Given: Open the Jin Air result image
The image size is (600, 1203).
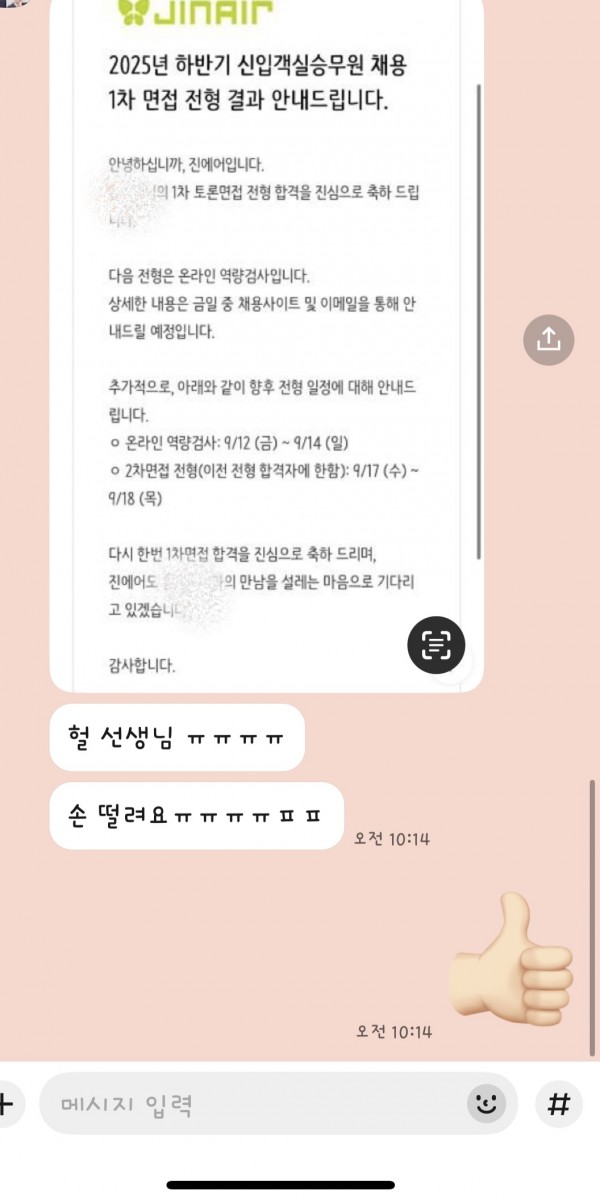Looking at the screenshot, I should (x=266, y=345).
